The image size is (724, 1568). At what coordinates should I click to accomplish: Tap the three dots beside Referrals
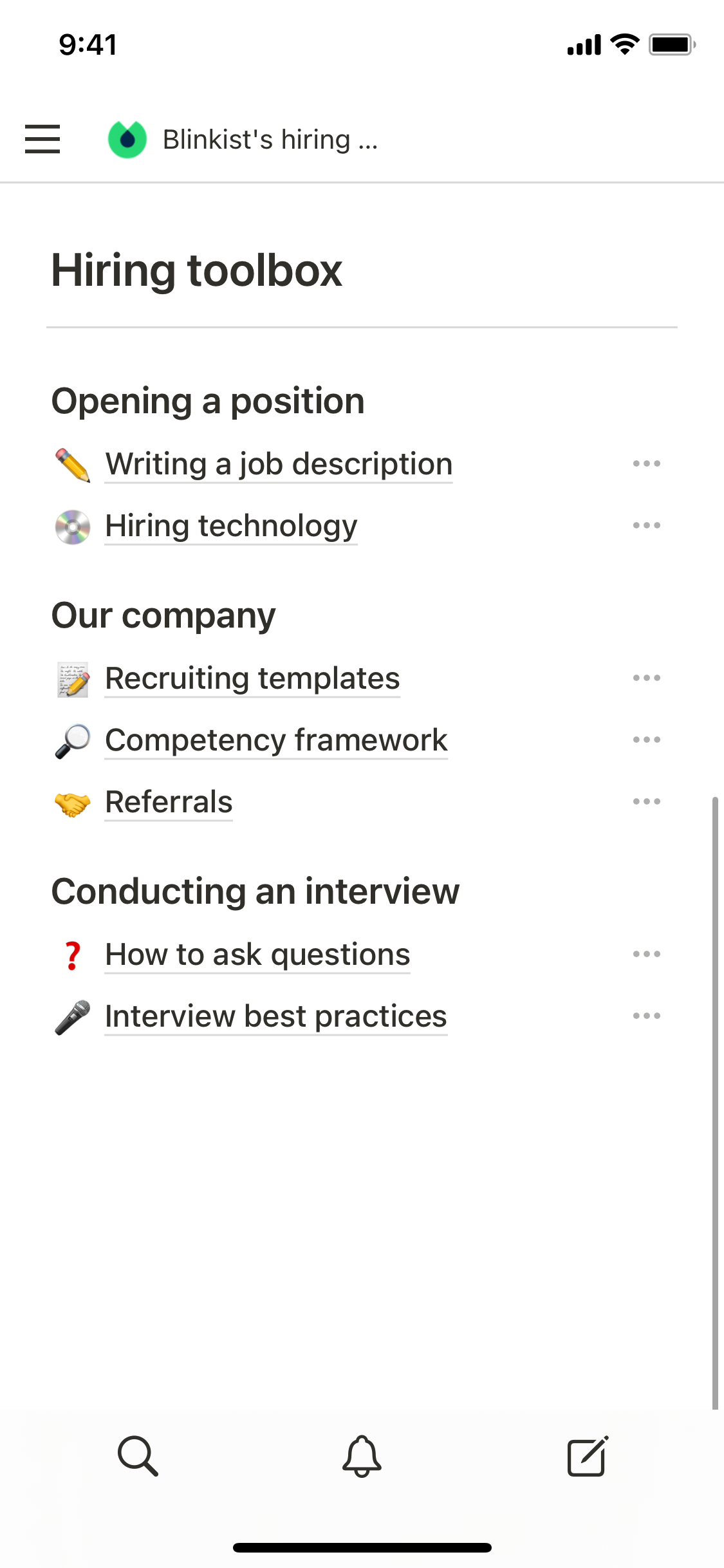(x=646, y=801)
